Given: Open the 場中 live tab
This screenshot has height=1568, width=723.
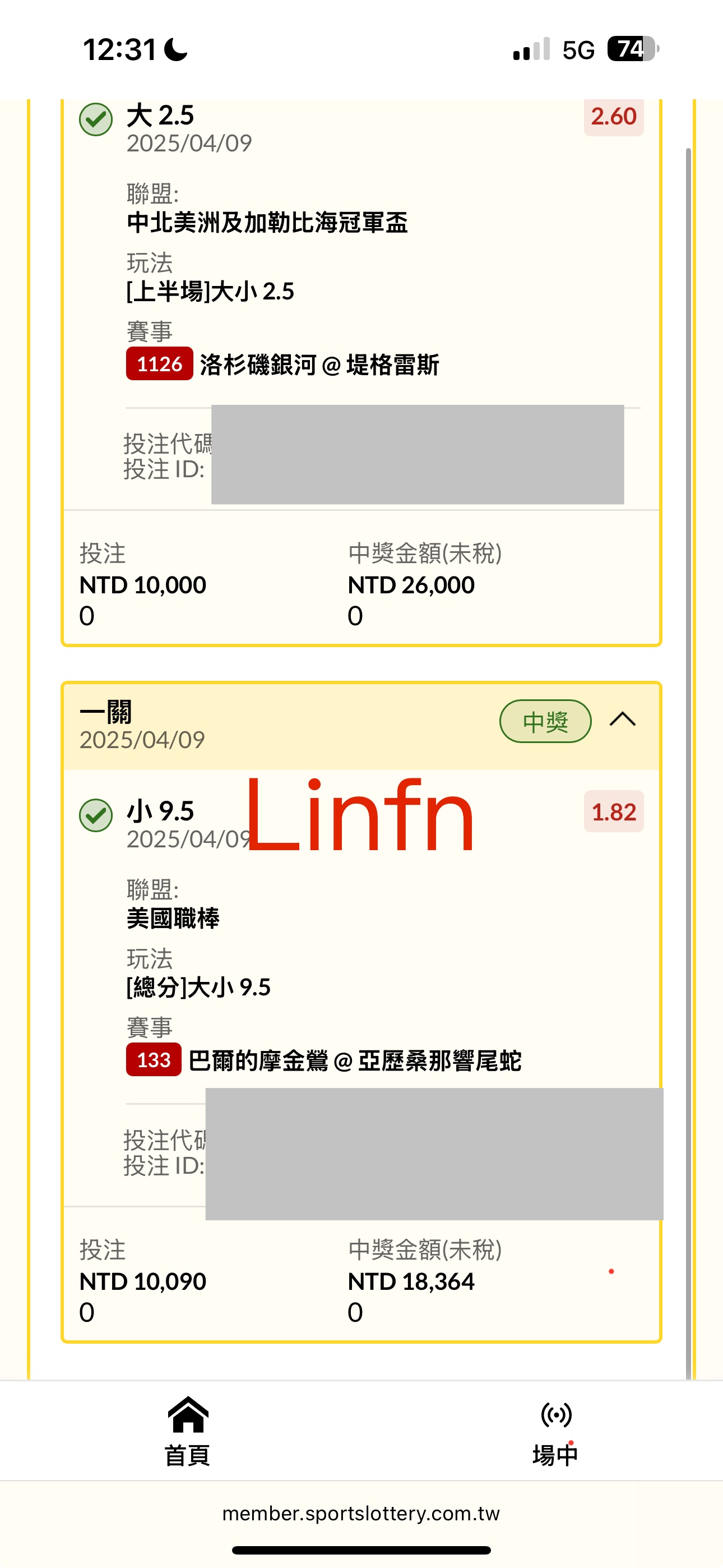Looking at the screenshot, I should (x=555, y=1432).
